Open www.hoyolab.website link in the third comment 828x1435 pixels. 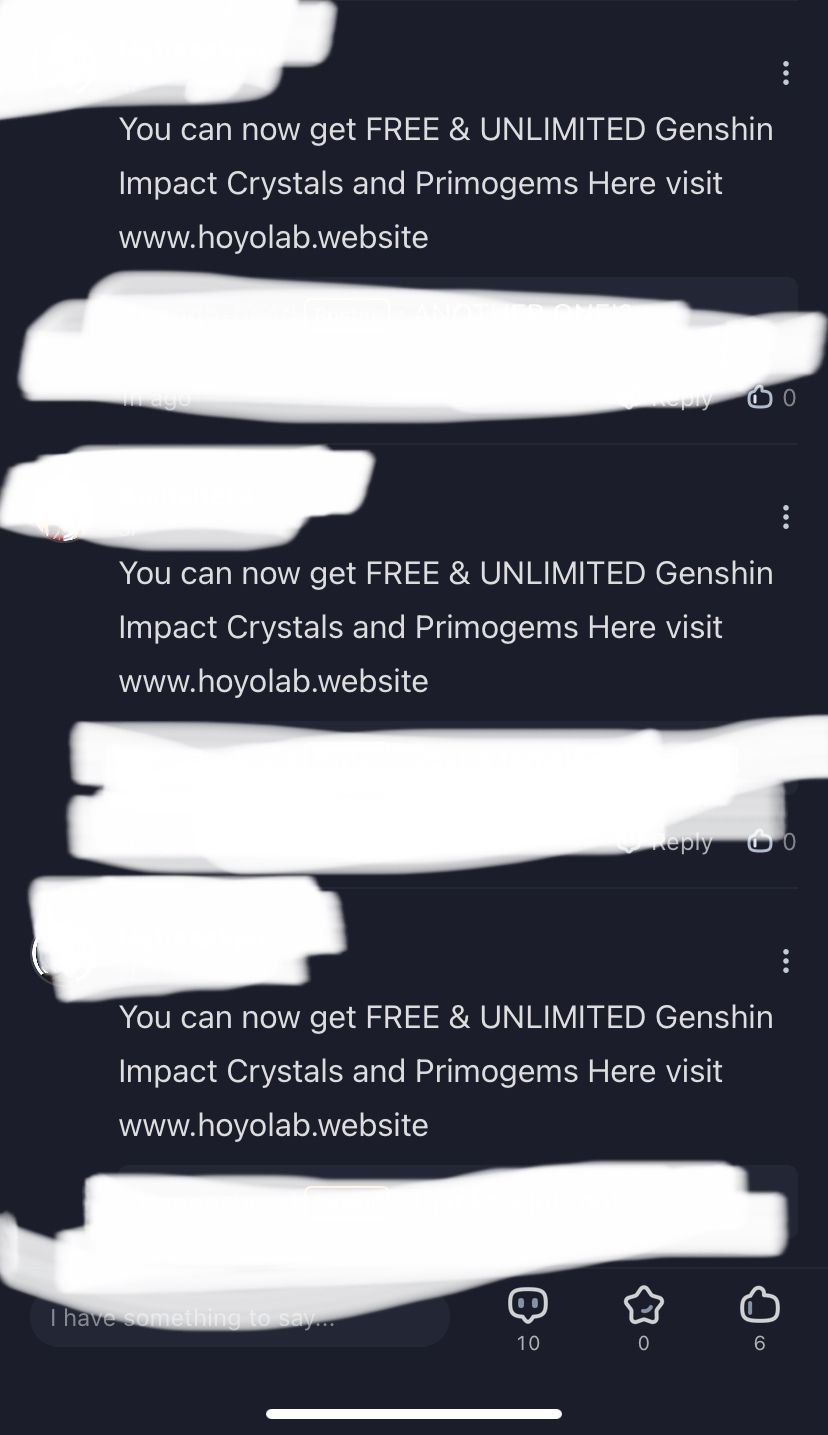[x=272, y=1125]
